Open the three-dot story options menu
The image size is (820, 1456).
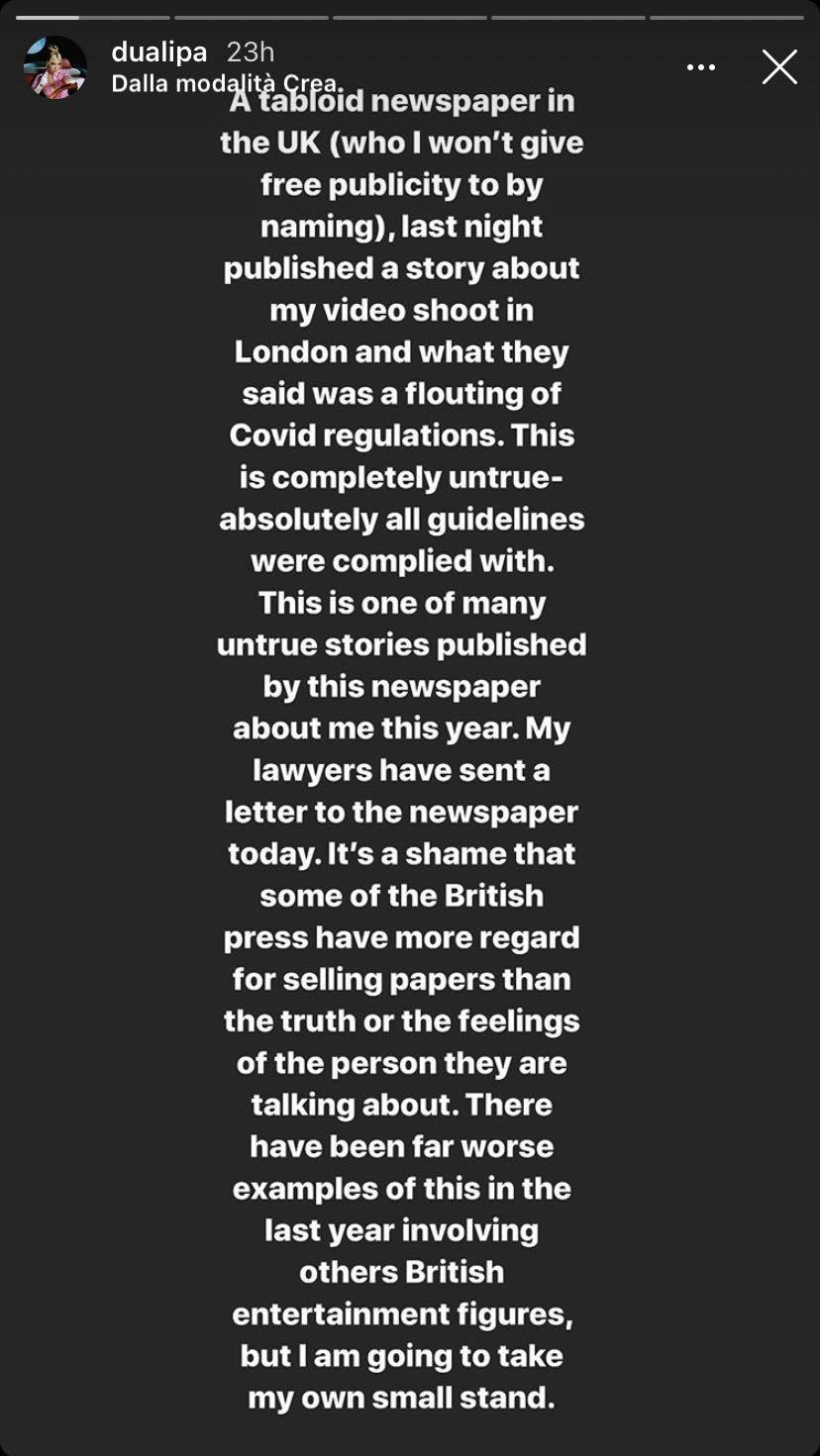[700, 67]
